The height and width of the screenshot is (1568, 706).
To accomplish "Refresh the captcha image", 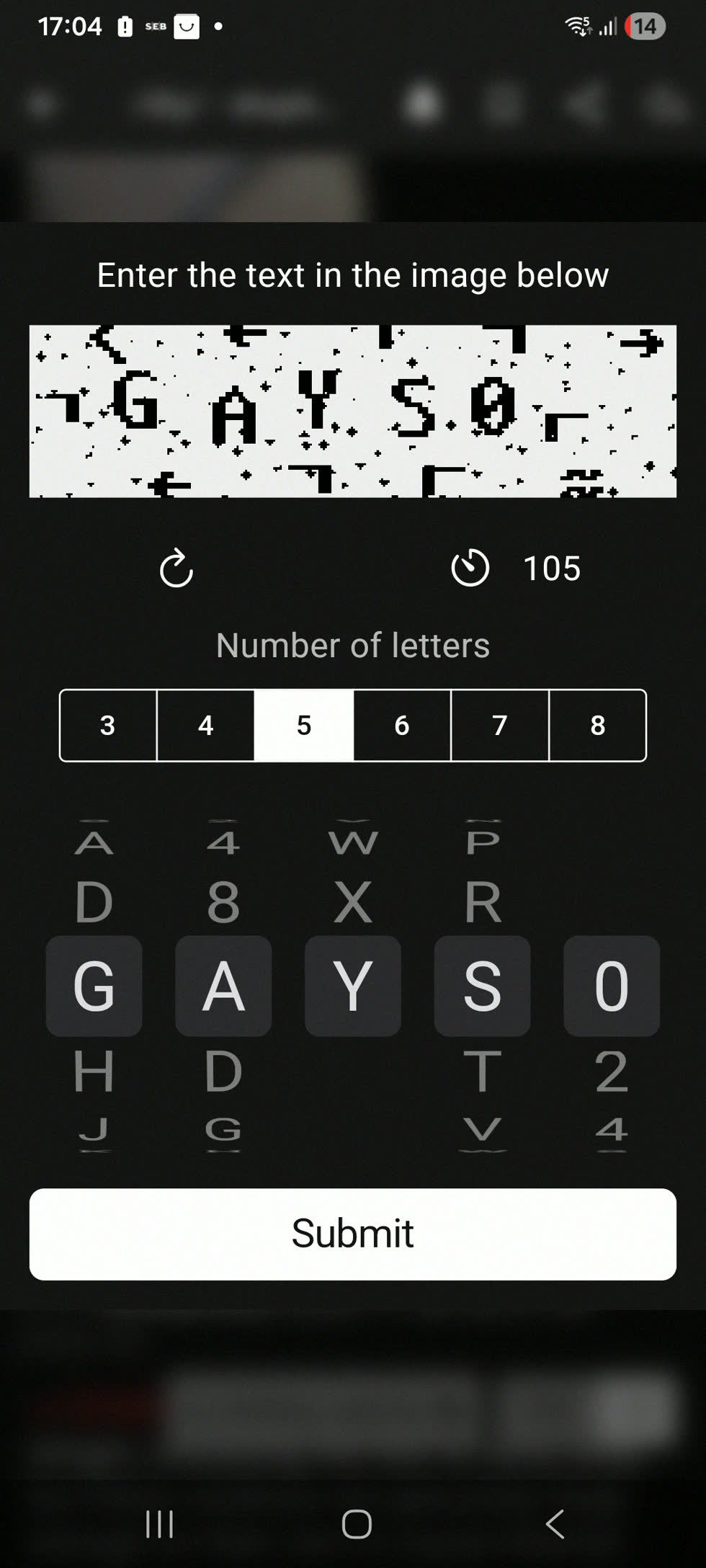I will 176,569.
